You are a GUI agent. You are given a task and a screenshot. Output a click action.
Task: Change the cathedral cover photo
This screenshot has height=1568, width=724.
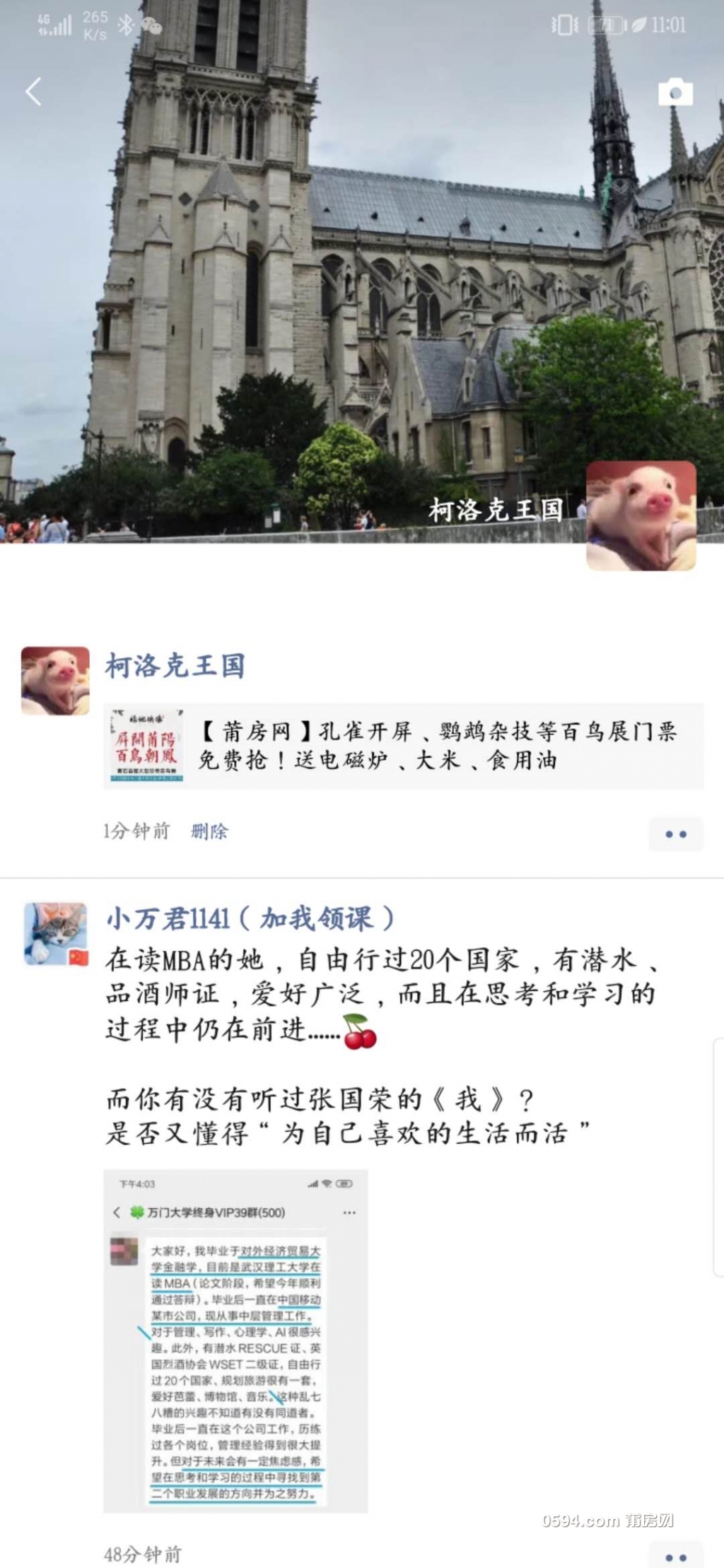(x=354, y=283)
